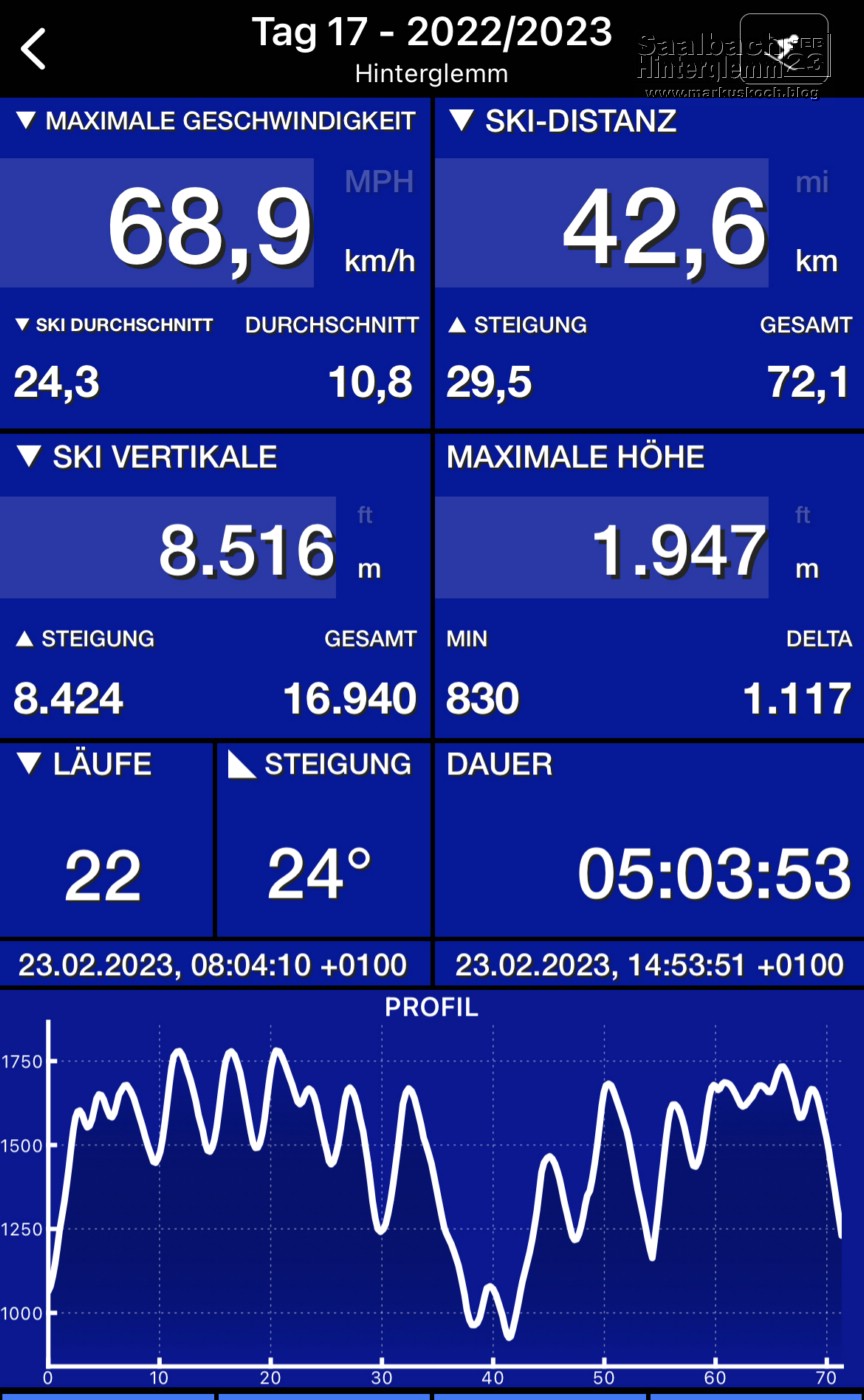The height and width of the screenshot is (1400, 864).
Task: Switch maximum speed to MPH
Action: (x=379, y=182)
